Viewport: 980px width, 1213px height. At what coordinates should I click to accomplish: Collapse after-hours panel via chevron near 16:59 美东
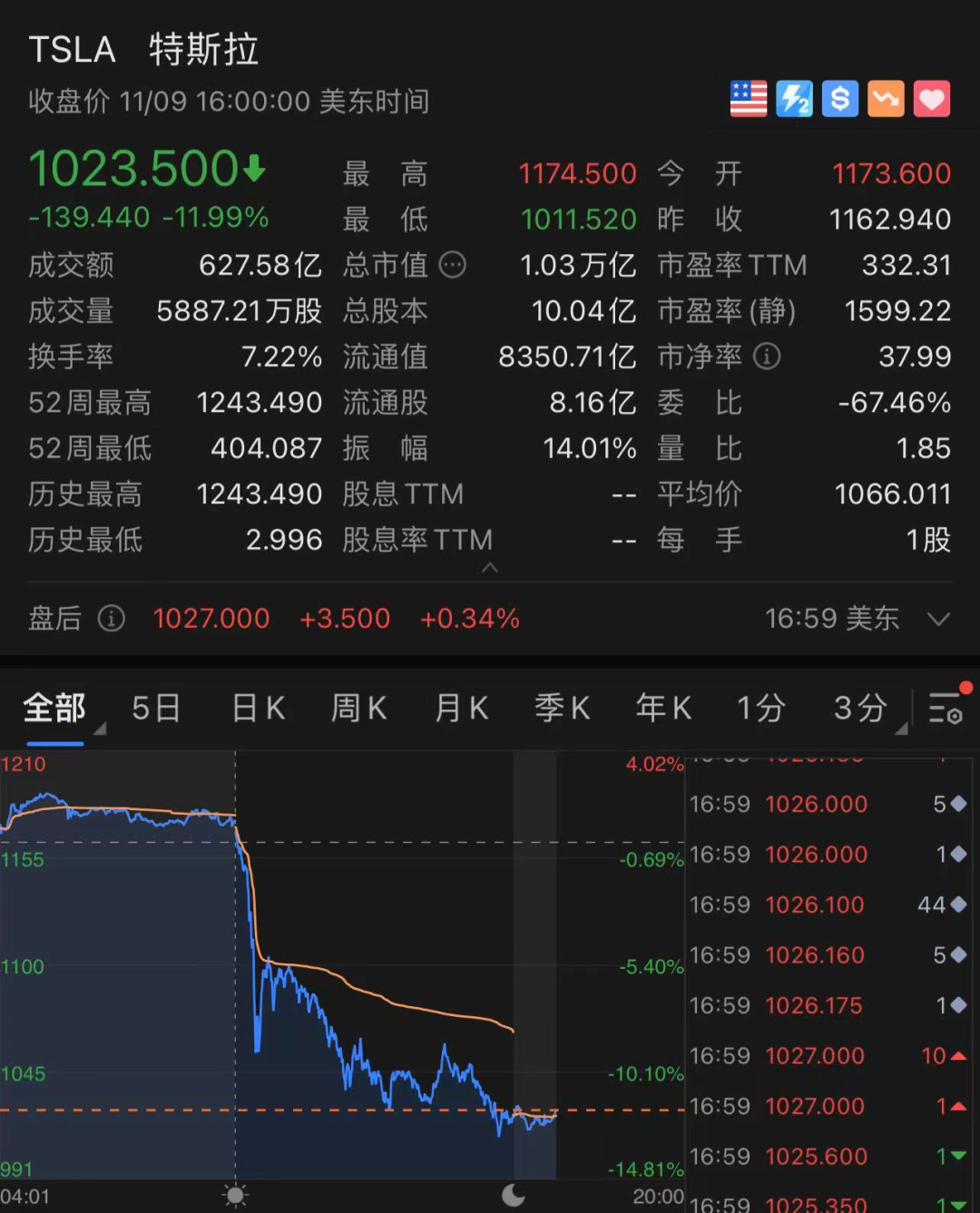[x=938, y=620]
